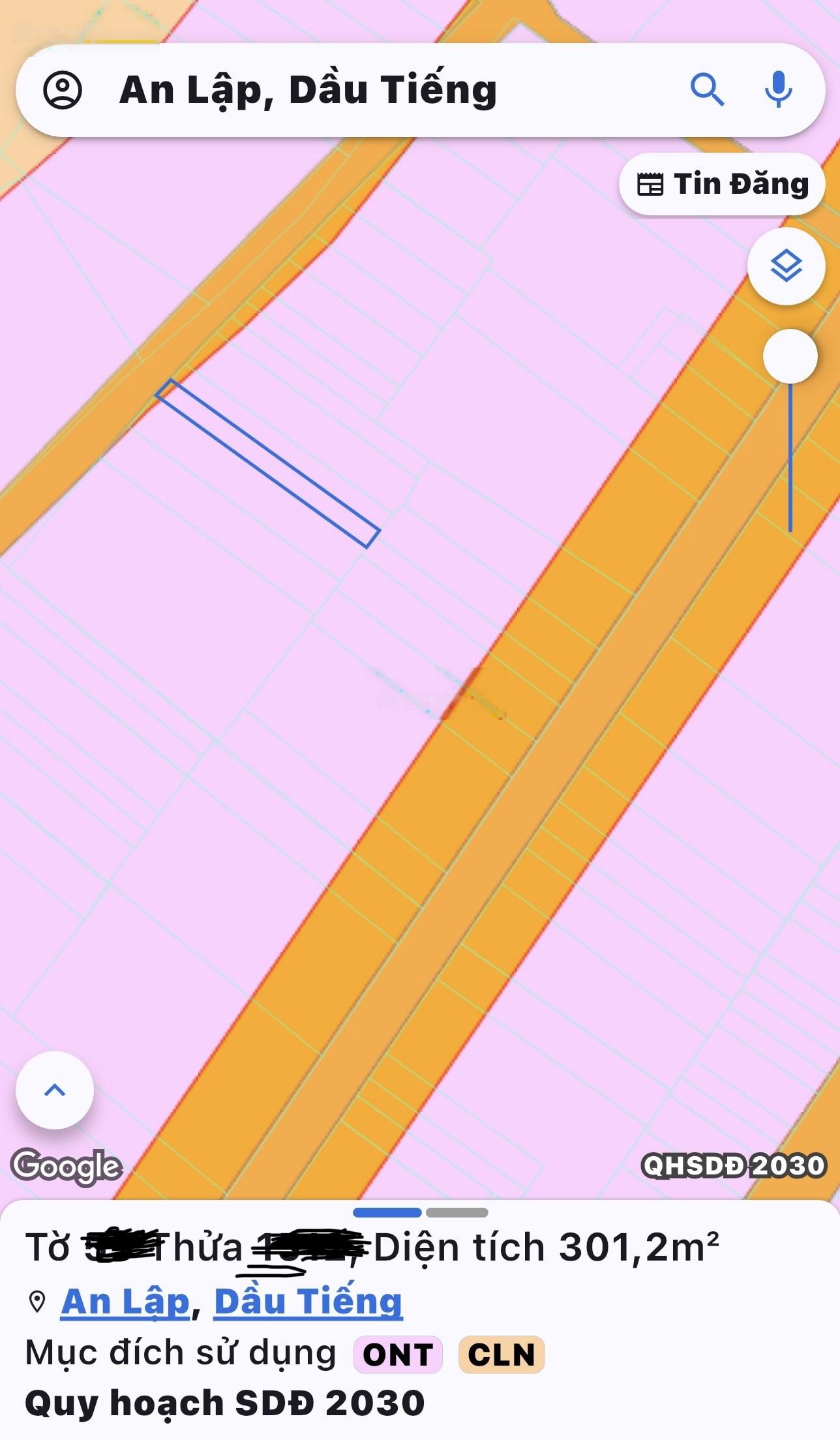The image size is (840, 1440).
Task: Open the An Lập link
Action: (x=125, y=1302)
